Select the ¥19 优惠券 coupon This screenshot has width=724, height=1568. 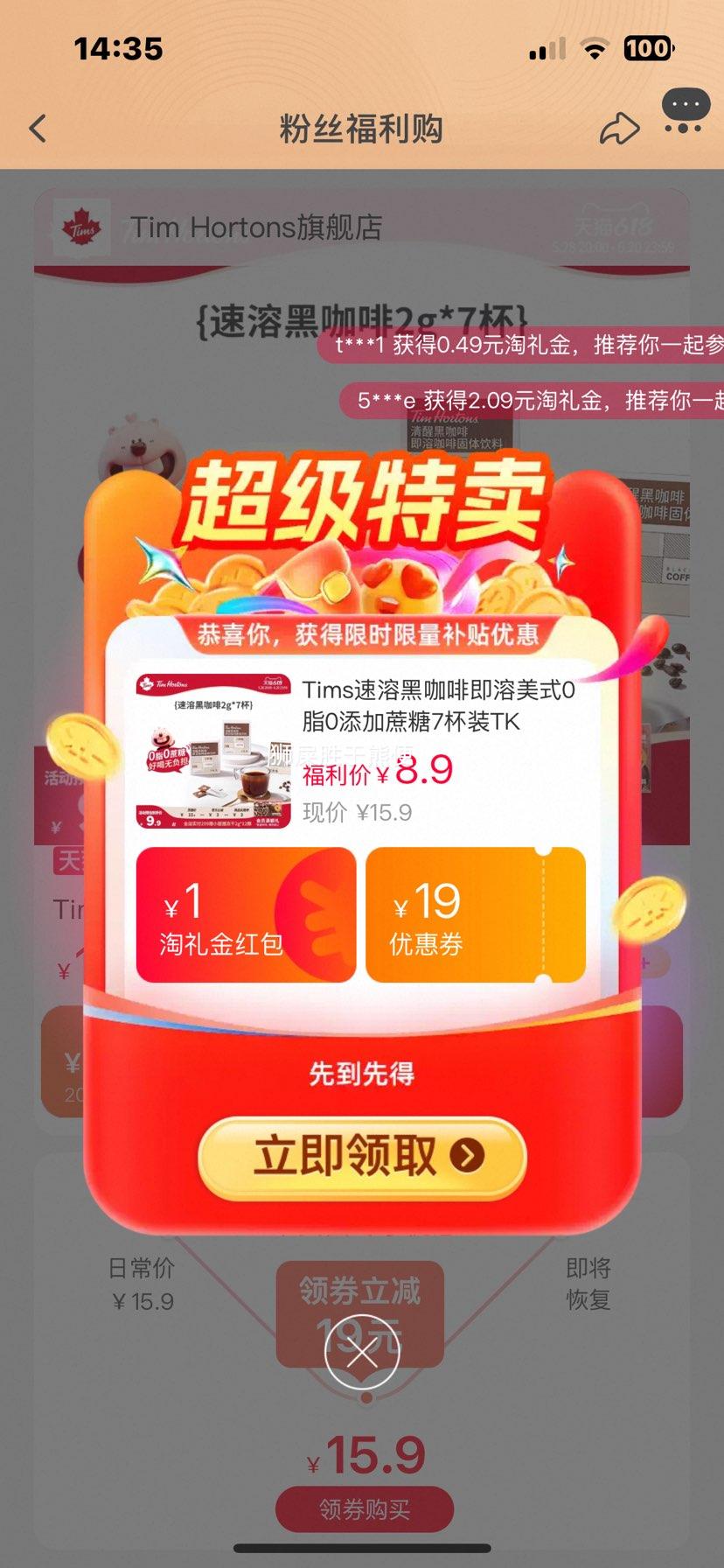[x=475, y=915]
